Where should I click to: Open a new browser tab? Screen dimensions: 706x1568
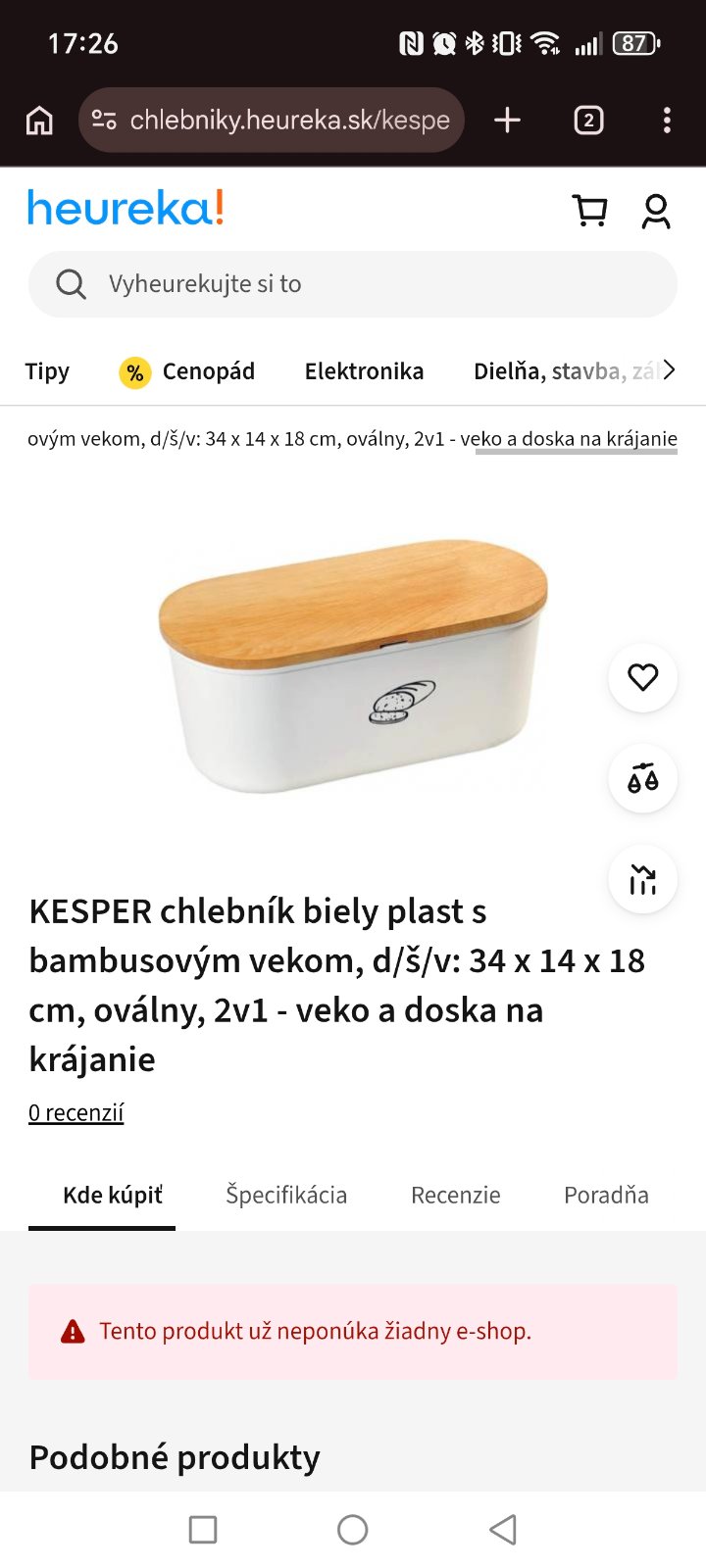507,121
